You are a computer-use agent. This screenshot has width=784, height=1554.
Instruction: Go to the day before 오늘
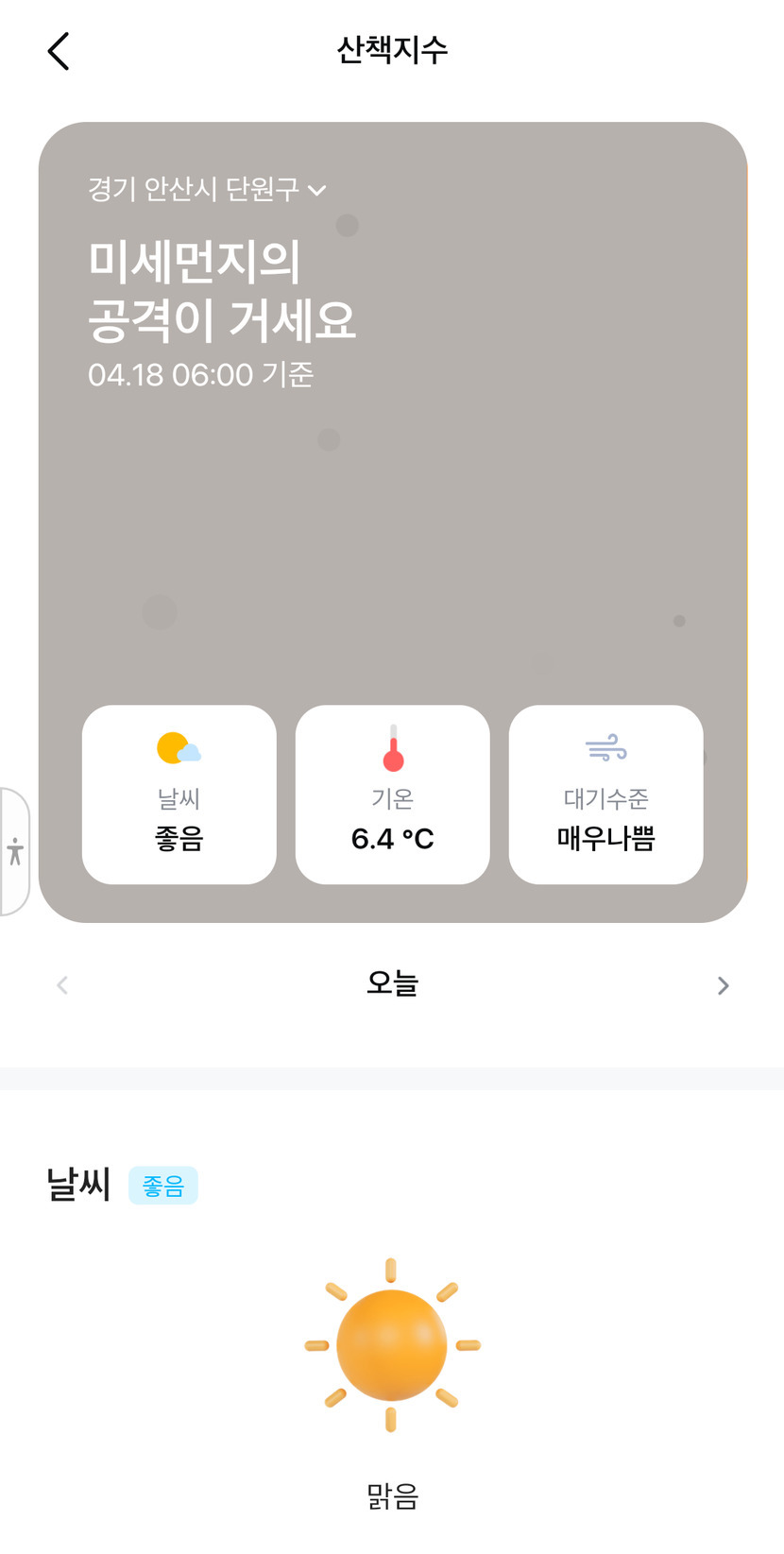click(62, 985)
